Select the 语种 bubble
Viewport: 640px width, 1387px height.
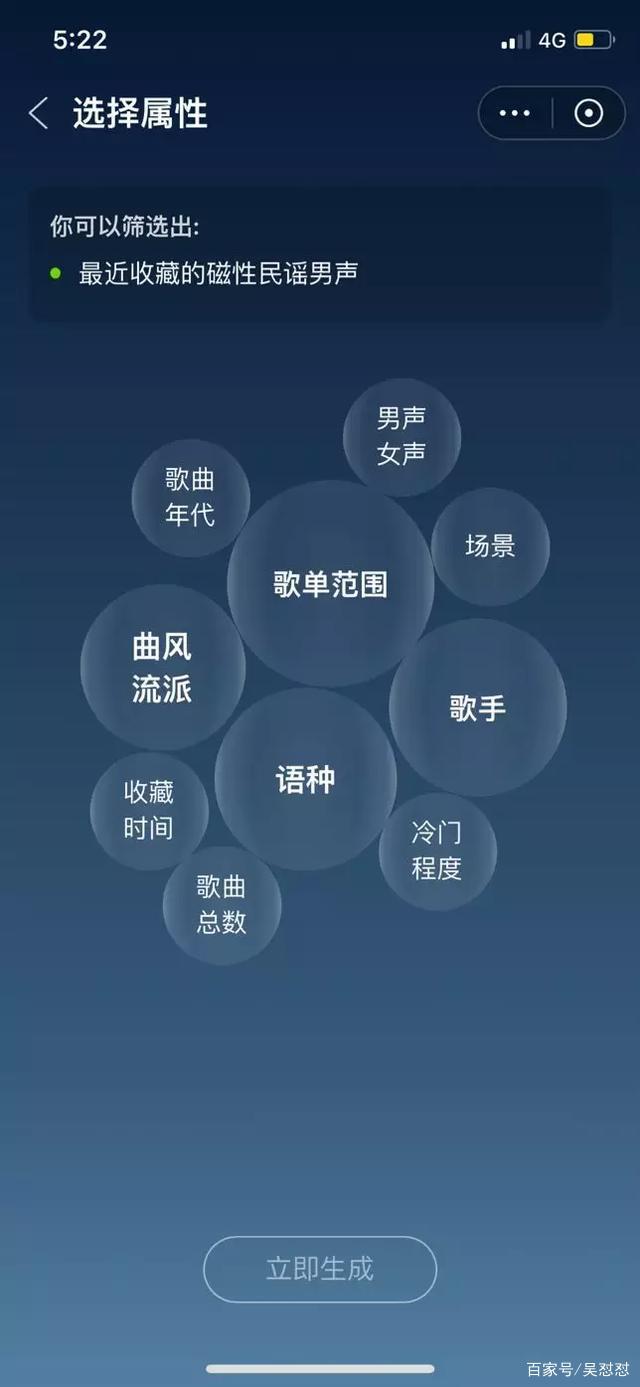tap(306, 780)
